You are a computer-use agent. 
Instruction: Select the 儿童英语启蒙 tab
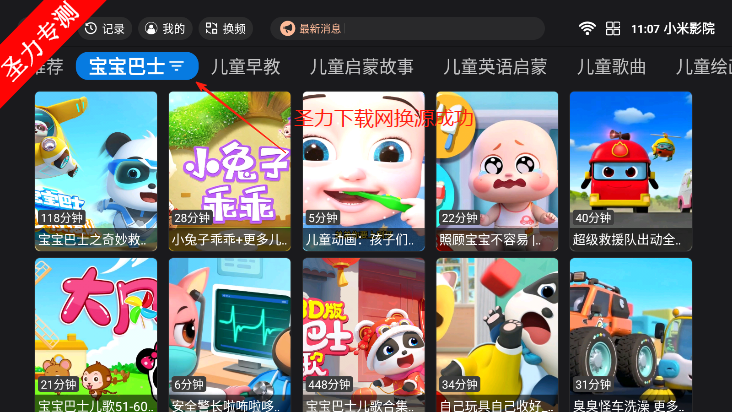pyautogui.click(x=495, y=67)
